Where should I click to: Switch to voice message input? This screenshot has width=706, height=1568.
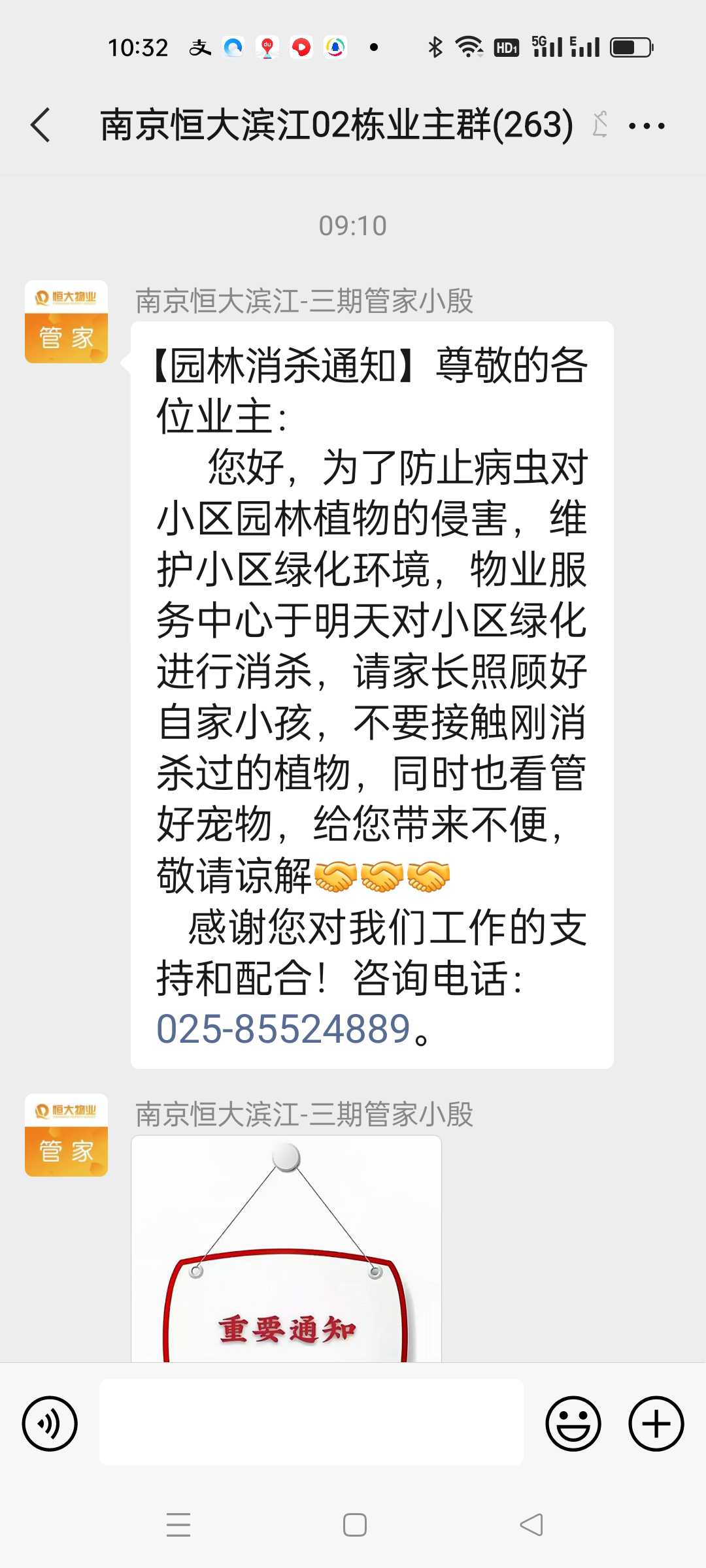(50, 1424)
